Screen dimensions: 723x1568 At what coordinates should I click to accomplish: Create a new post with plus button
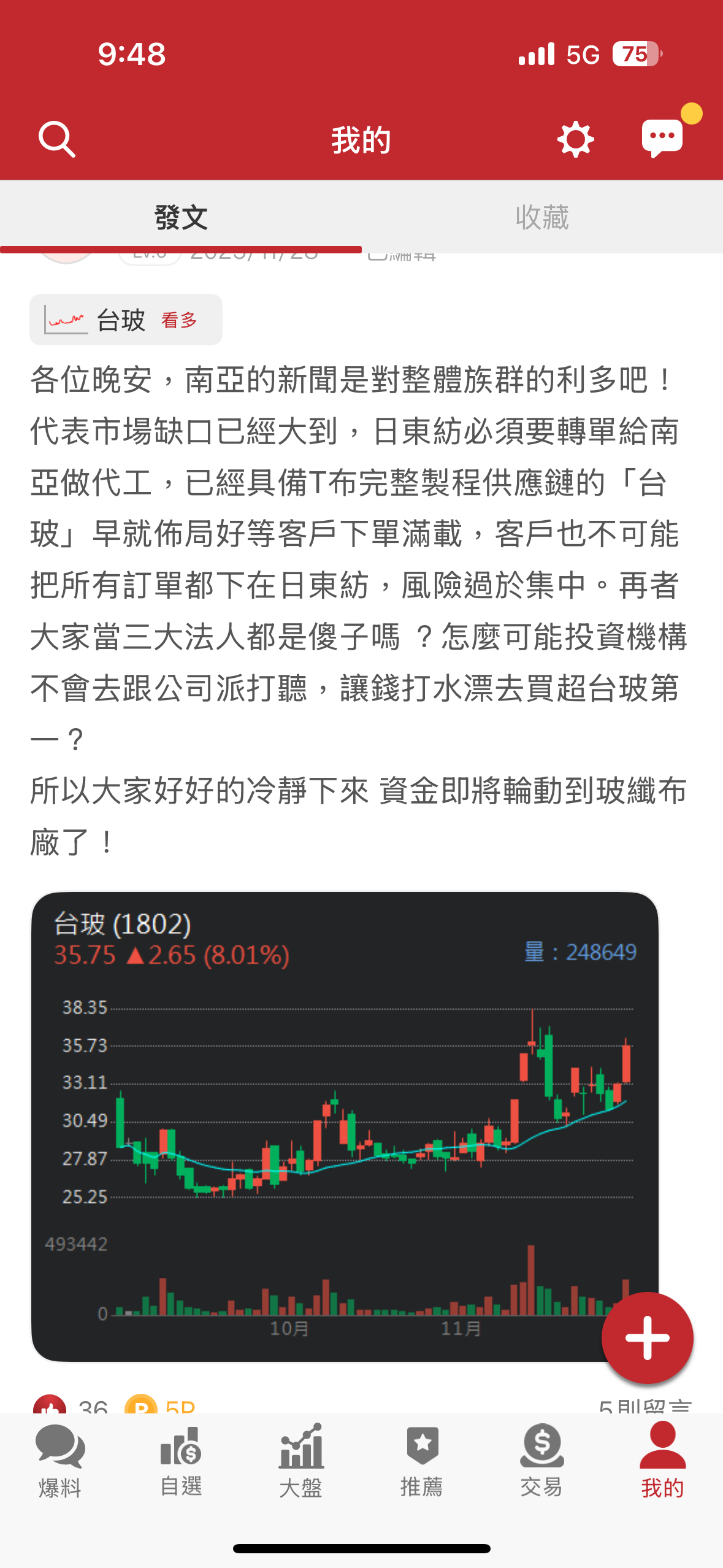647,1338
